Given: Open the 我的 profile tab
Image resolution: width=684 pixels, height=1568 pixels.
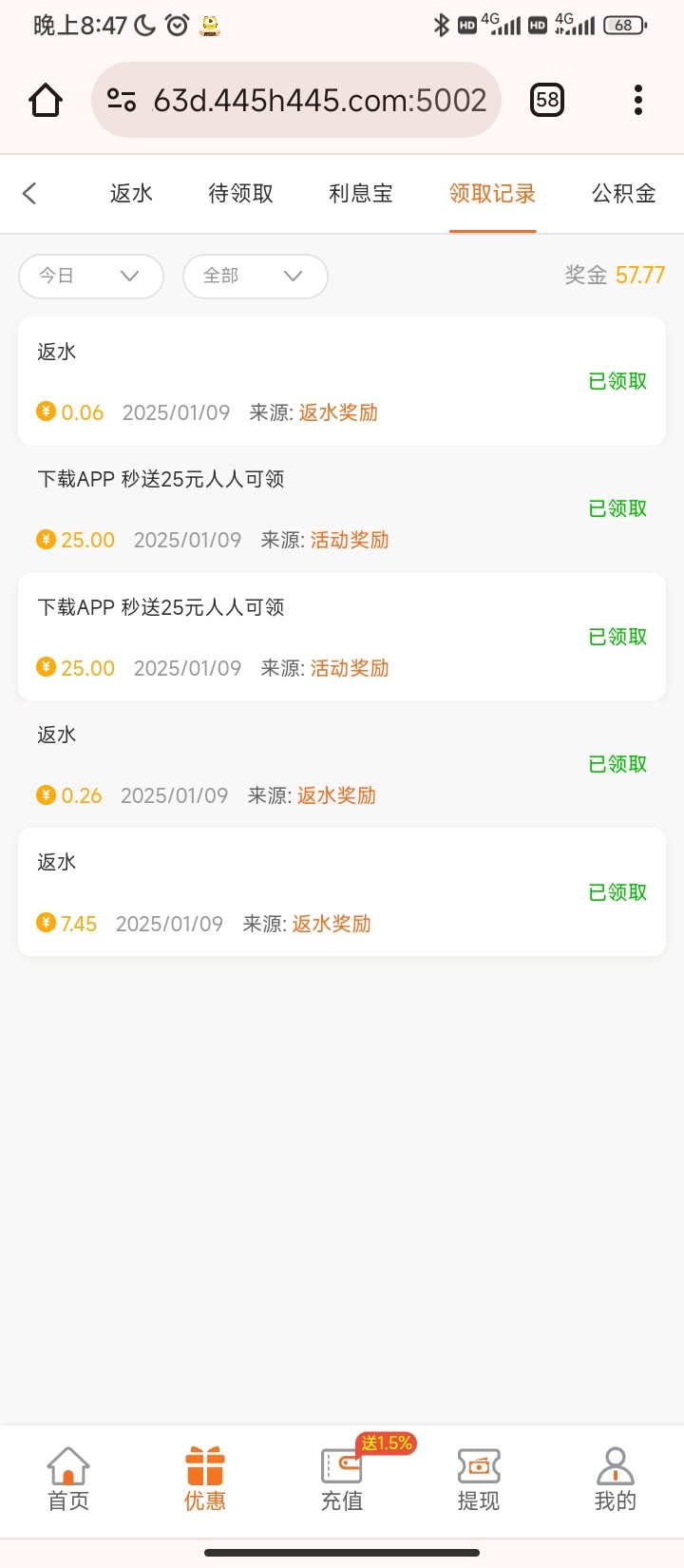Looking at the screenshot, I should tap(616, 1479).
